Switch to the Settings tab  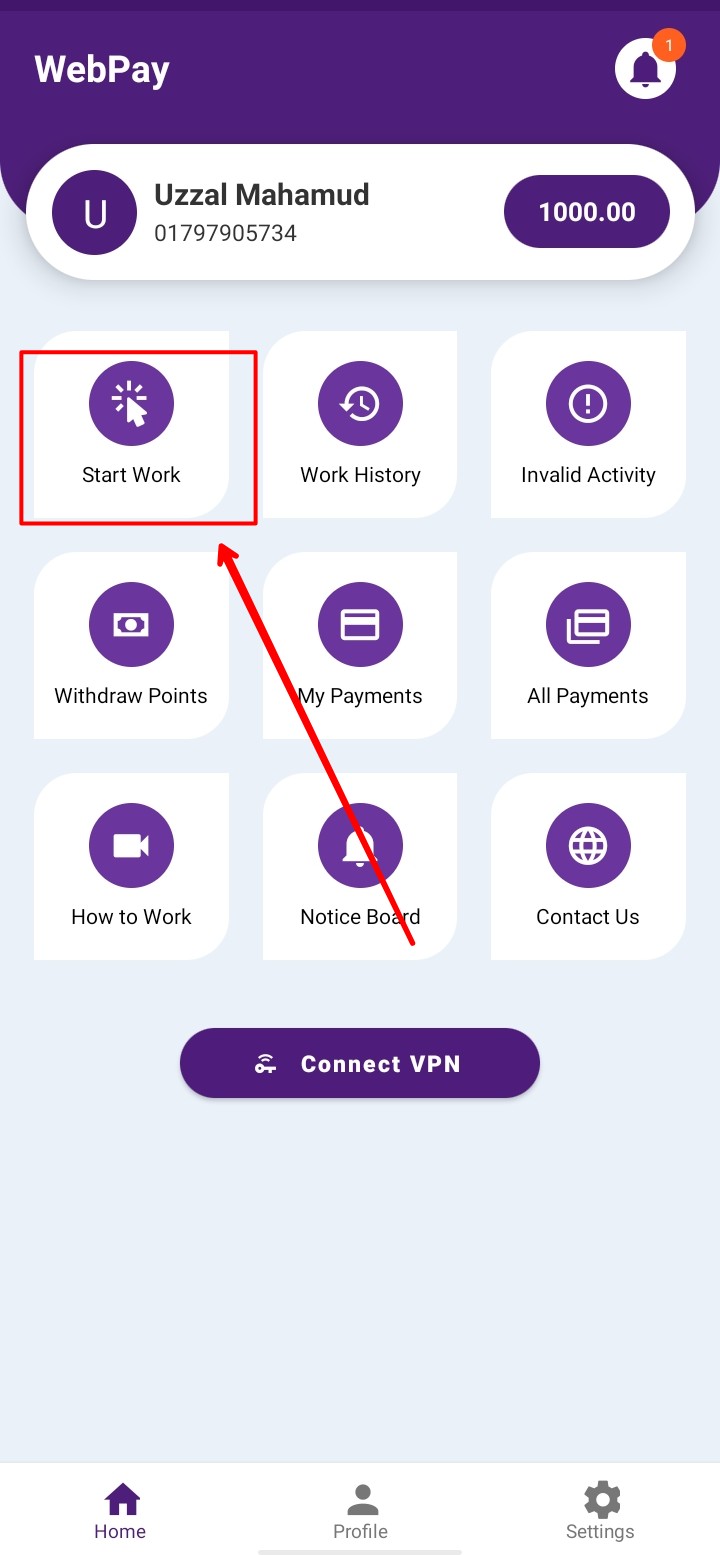pyautogui.click(x=600, y=1511)
